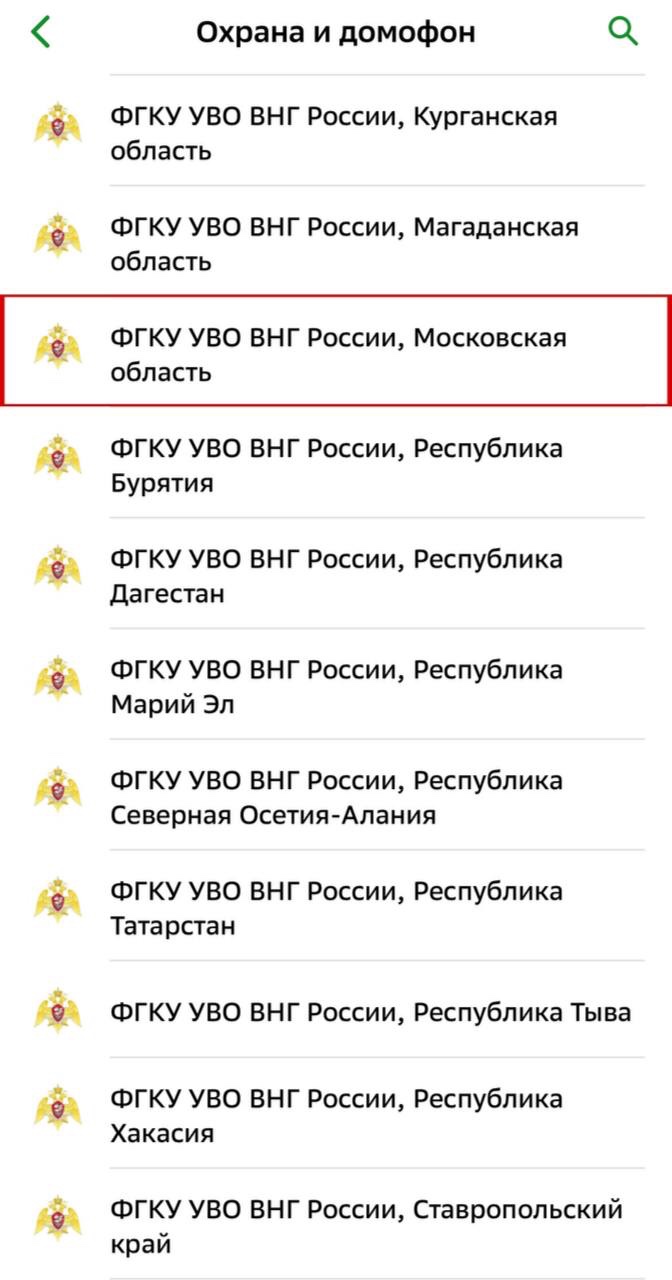The height and width of the screenshot is (1280, 672).
Task: Open the Ставропольский край provider row
Action: click(335, 1226)
